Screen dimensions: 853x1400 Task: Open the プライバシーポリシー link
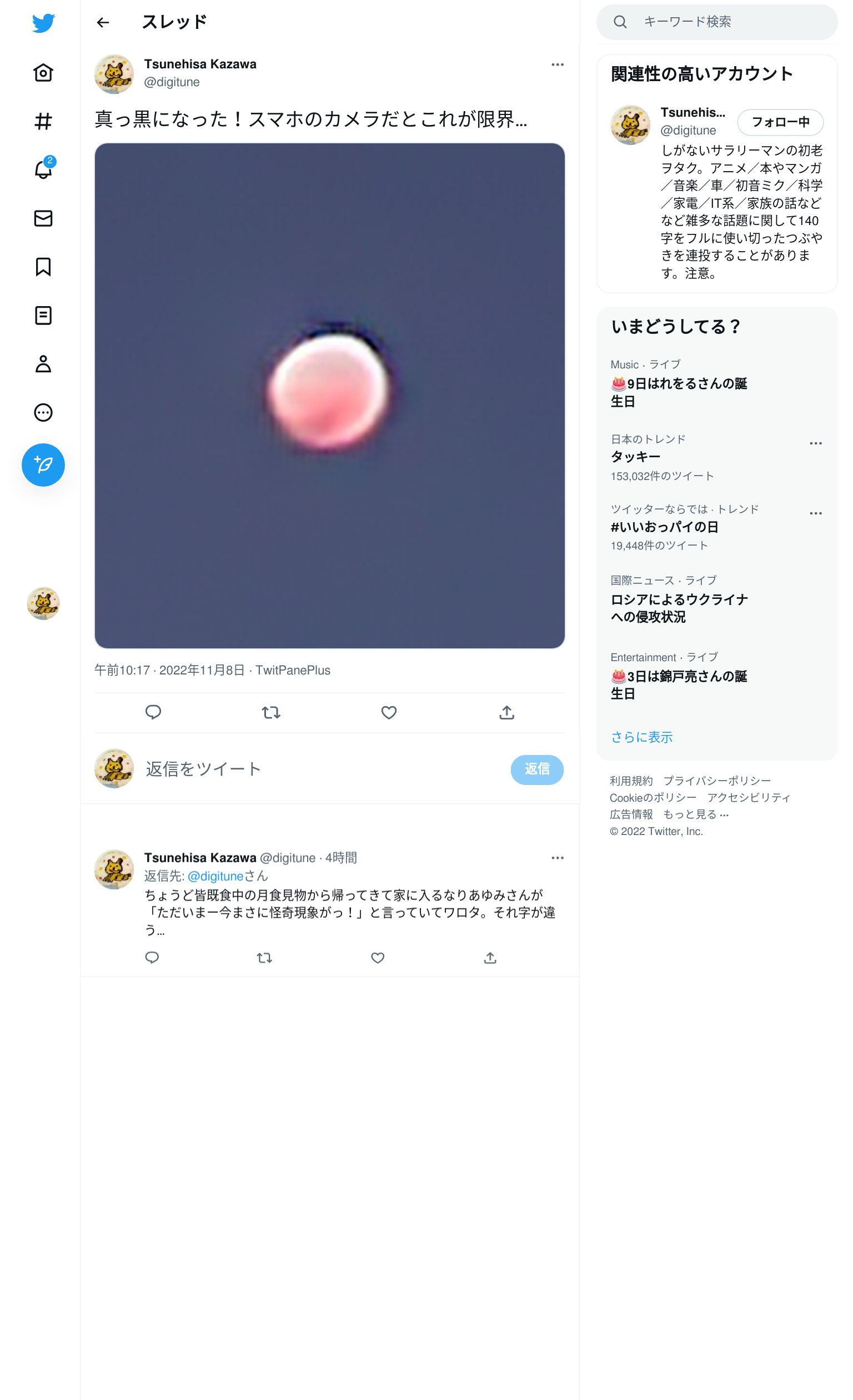717,781
